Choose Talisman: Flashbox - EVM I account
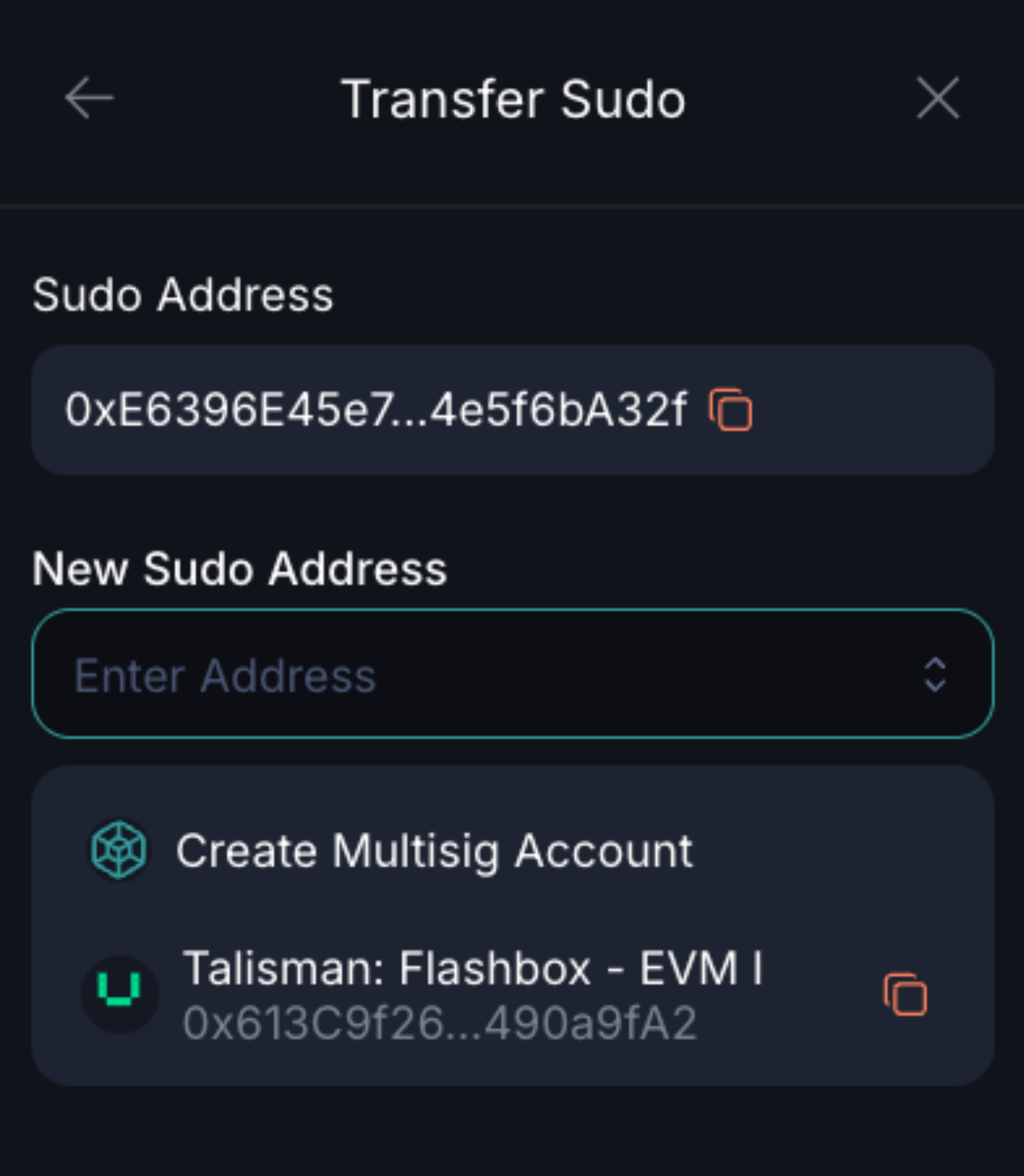 (x=472, y=994)
